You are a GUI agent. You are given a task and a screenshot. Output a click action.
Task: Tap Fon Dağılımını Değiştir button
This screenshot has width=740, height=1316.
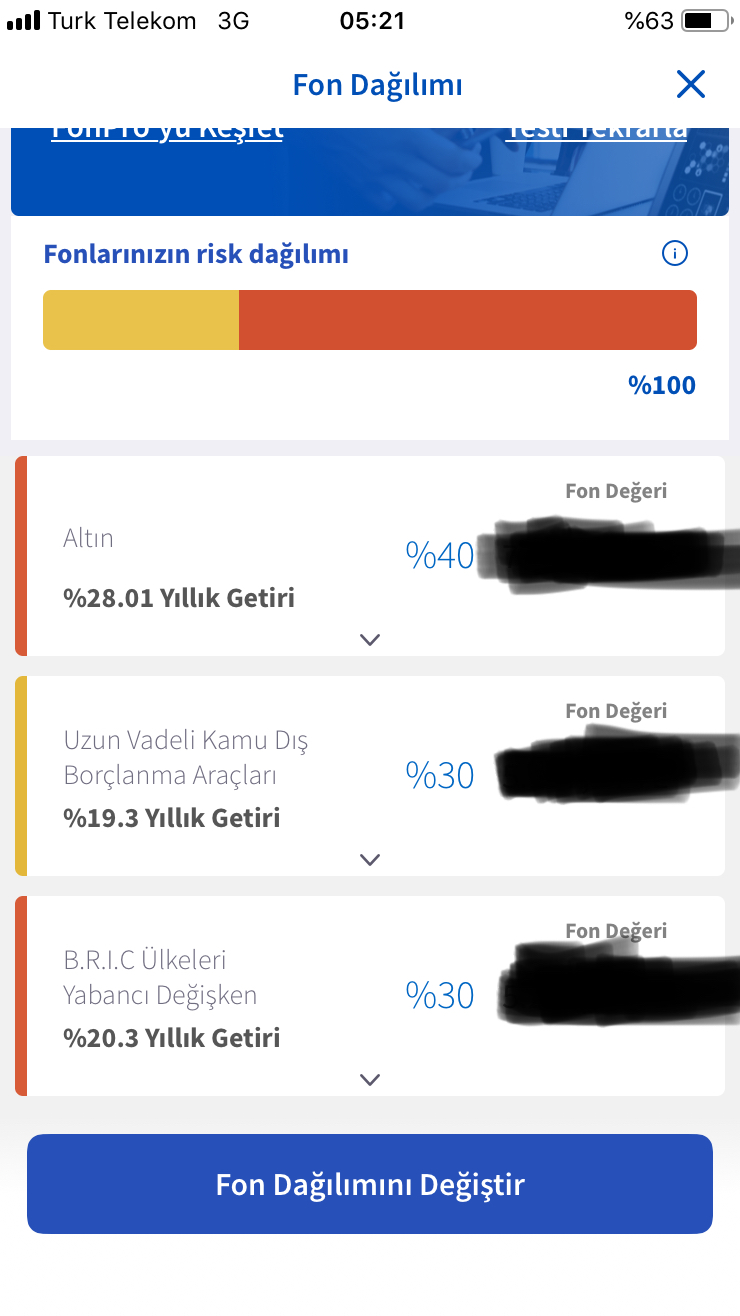click(370, 1184)
